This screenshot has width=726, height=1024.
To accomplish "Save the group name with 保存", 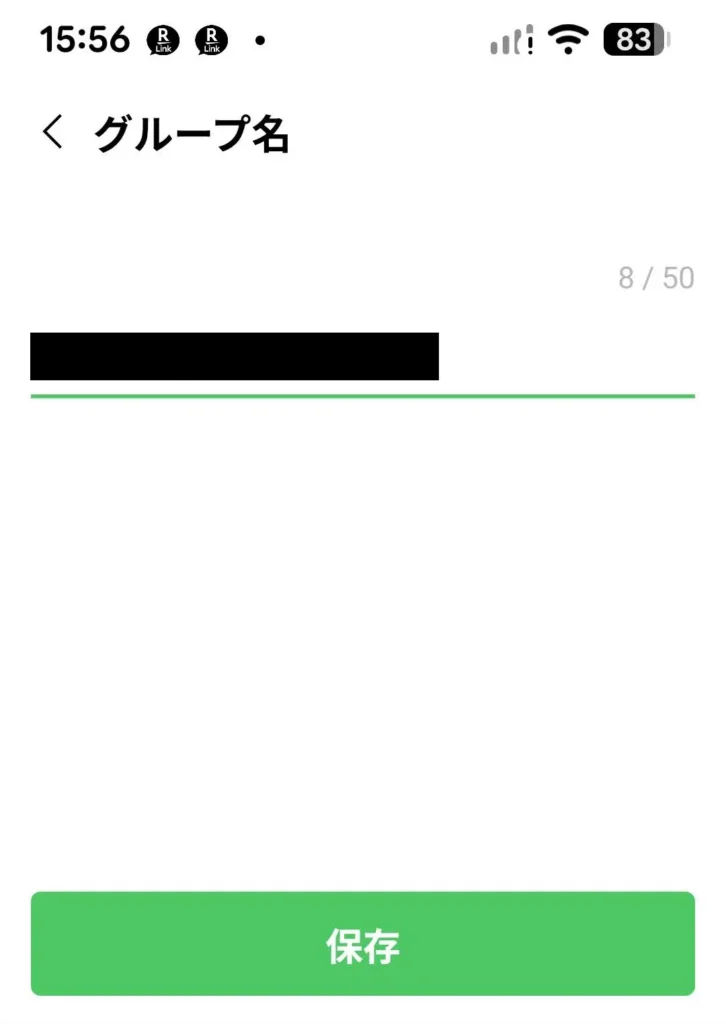I will (362, 944).
